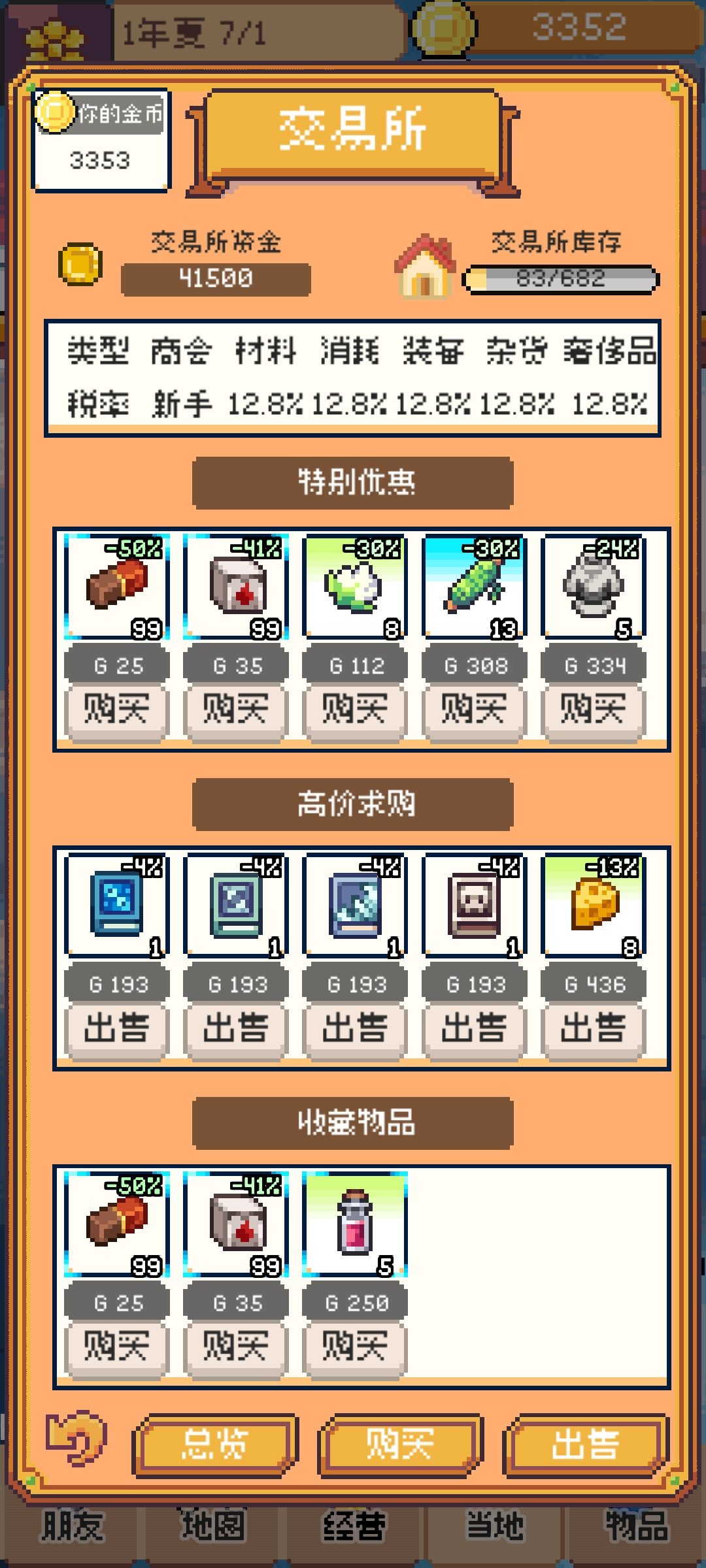The width and height of the screenshot is (706, 1568).
Task: View the stone statue item at -24%
Action: tap(592, 588)
